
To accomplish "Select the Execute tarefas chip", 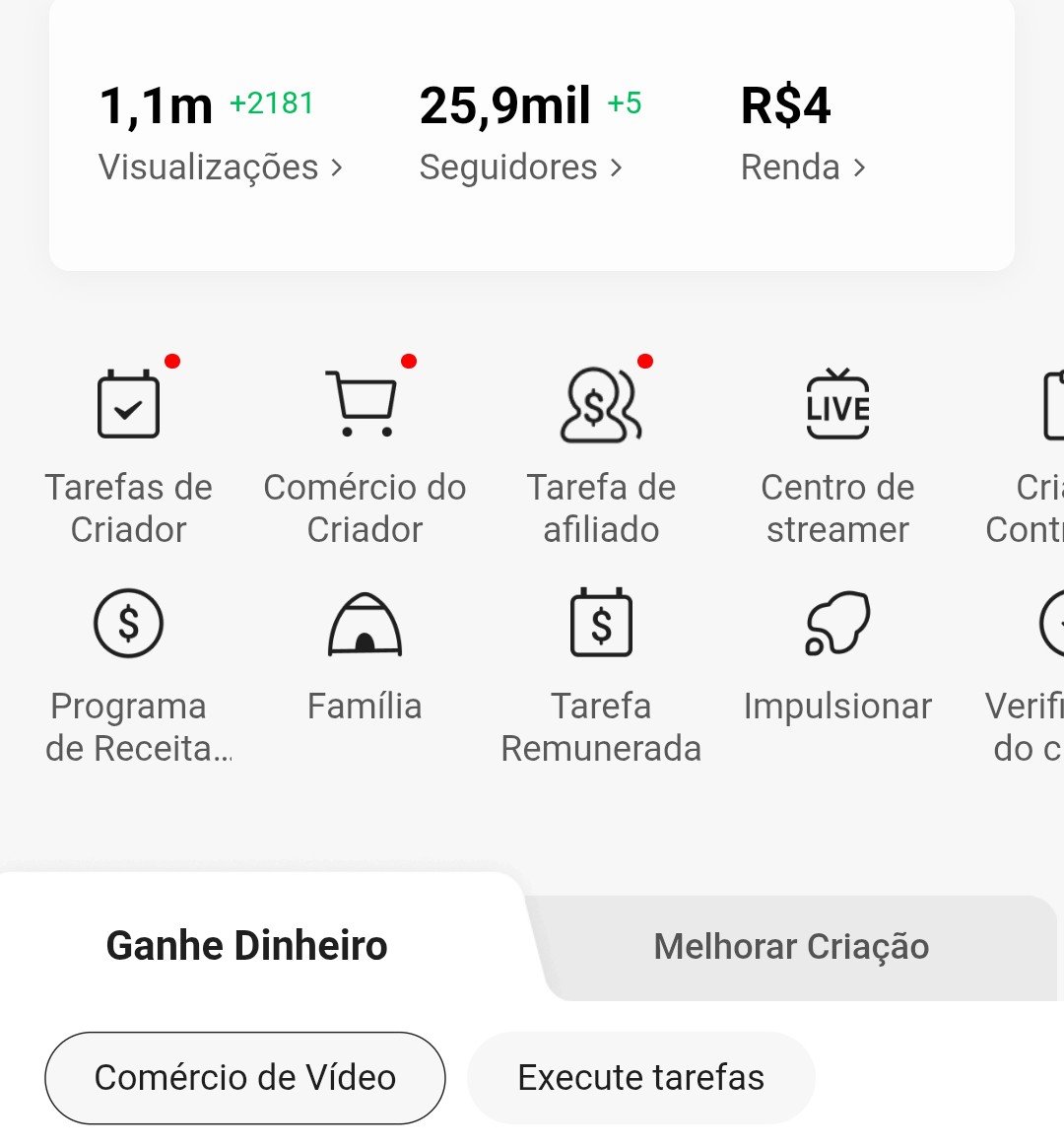I will 640,1078.
